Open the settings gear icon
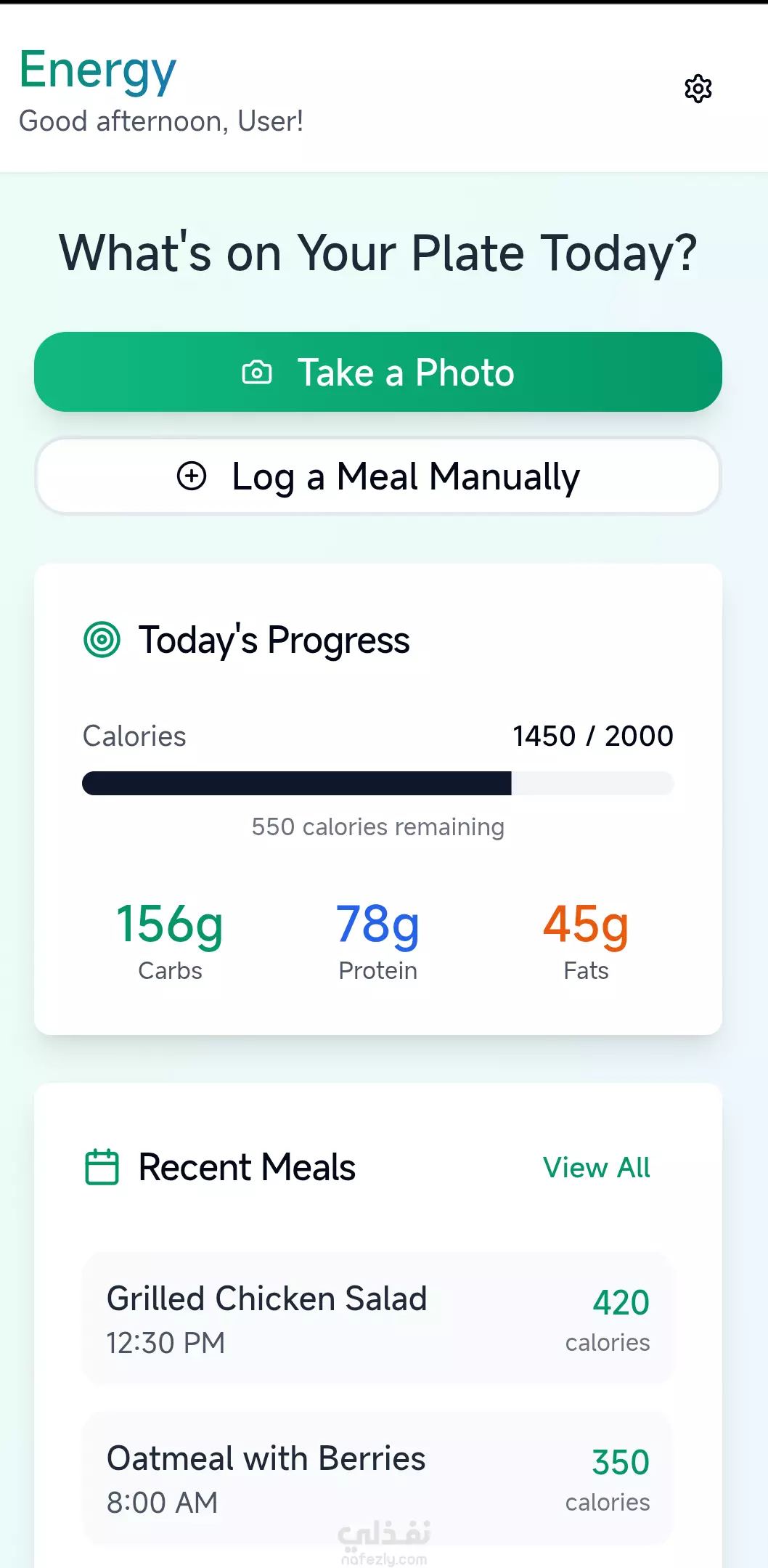Viewport: 768px width, 1568px height. click(x=698, y=89)
